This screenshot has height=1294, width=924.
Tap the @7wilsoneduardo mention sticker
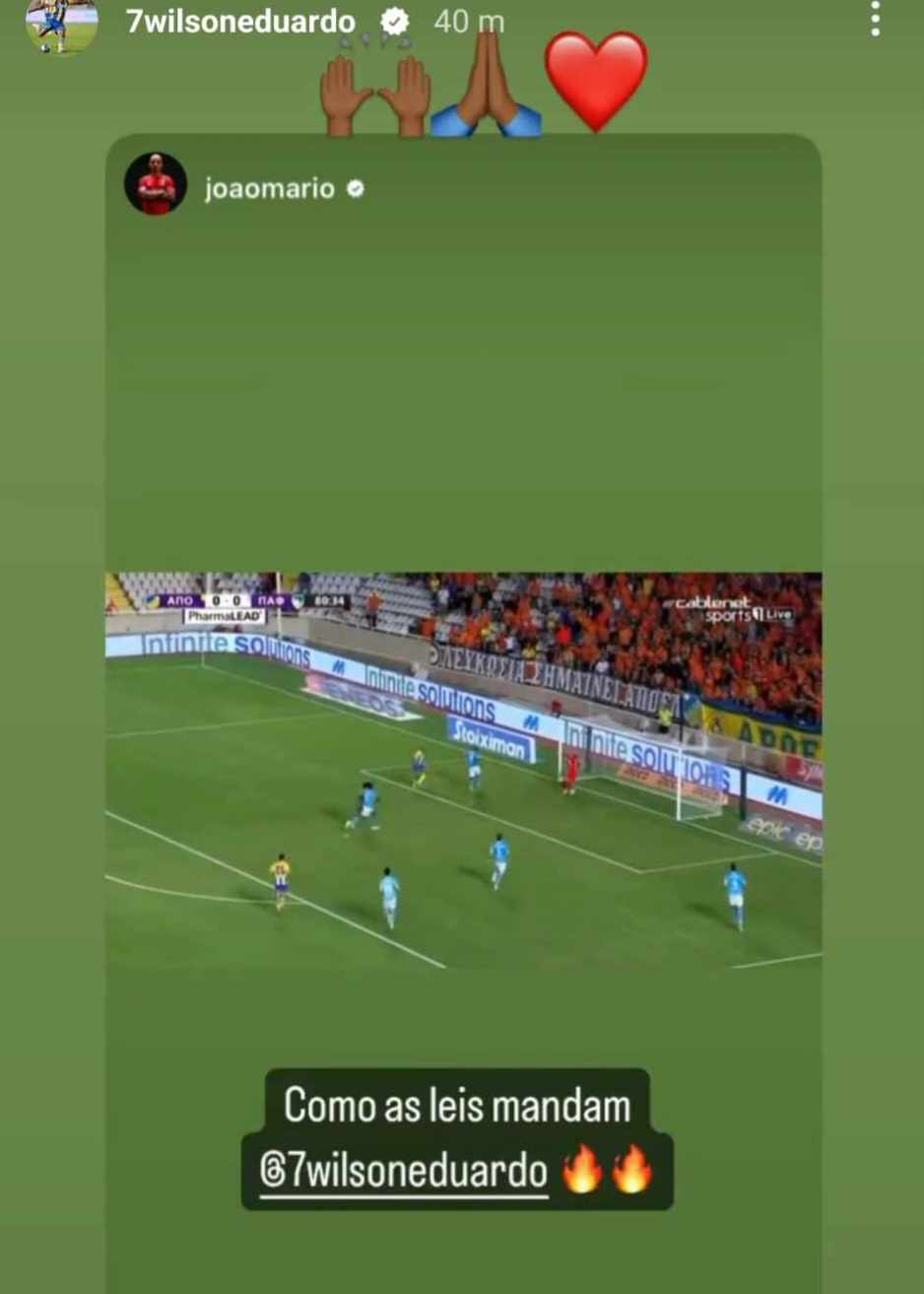tap(404, 1172)
